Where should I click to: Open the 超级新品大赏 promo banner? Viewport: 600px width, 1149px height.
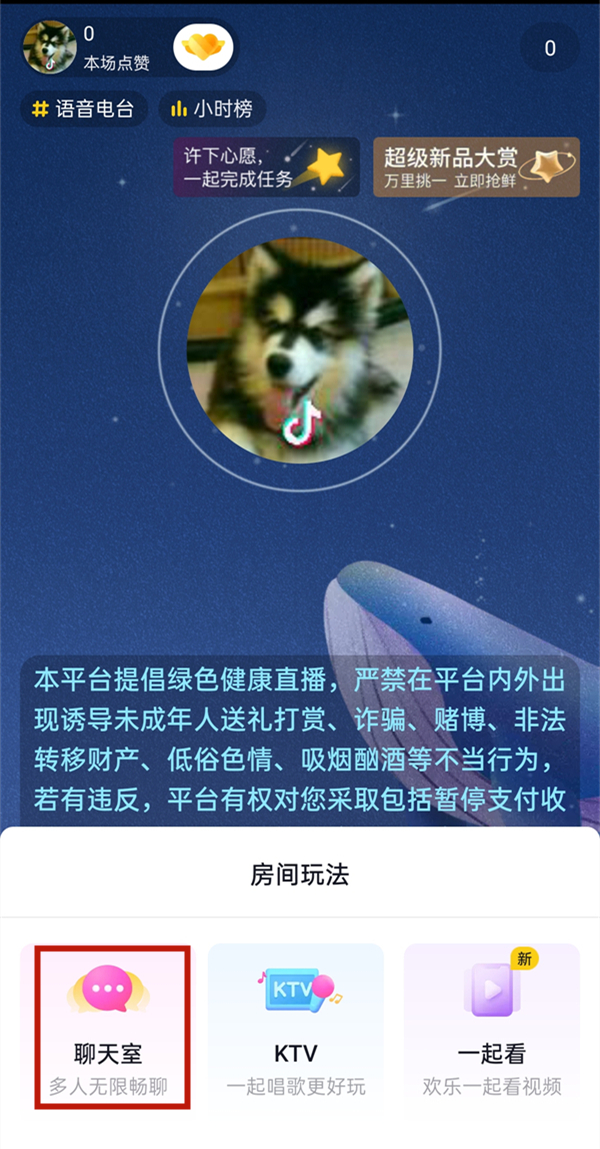[x=475, y=167]
